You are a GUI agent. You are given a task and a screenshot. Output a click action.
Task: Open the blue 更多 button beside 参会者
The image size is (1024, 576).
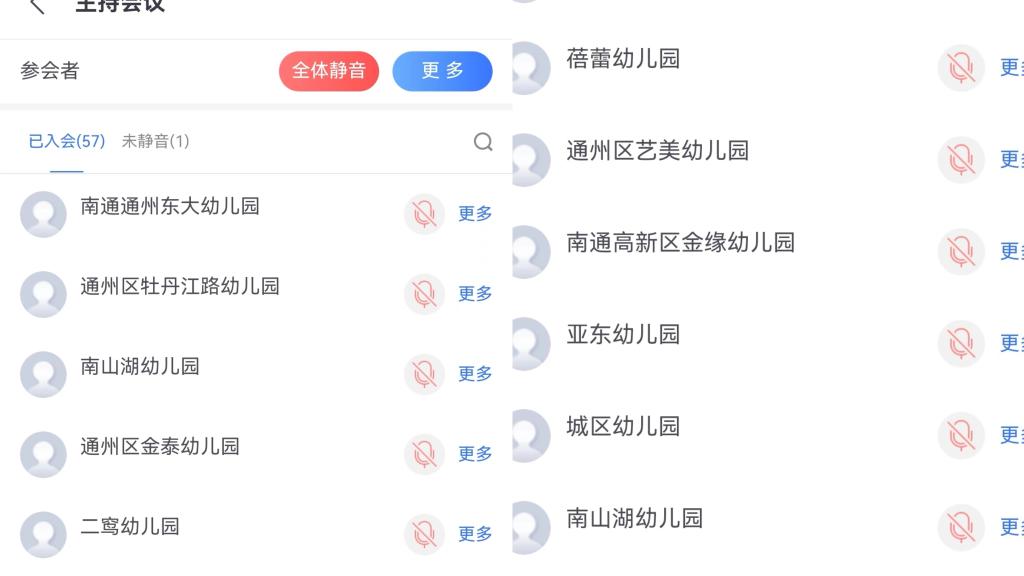click(442, 71)
